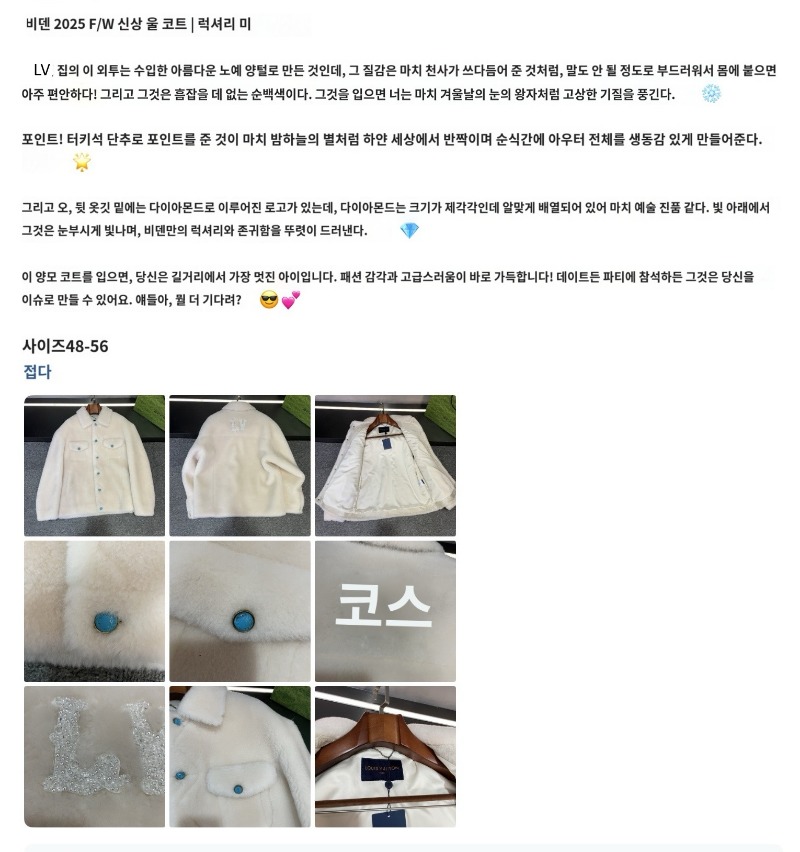Open the photo of the hanger and inner label
This screenshot has width=800, height=852.
click(x=385, y=756)
